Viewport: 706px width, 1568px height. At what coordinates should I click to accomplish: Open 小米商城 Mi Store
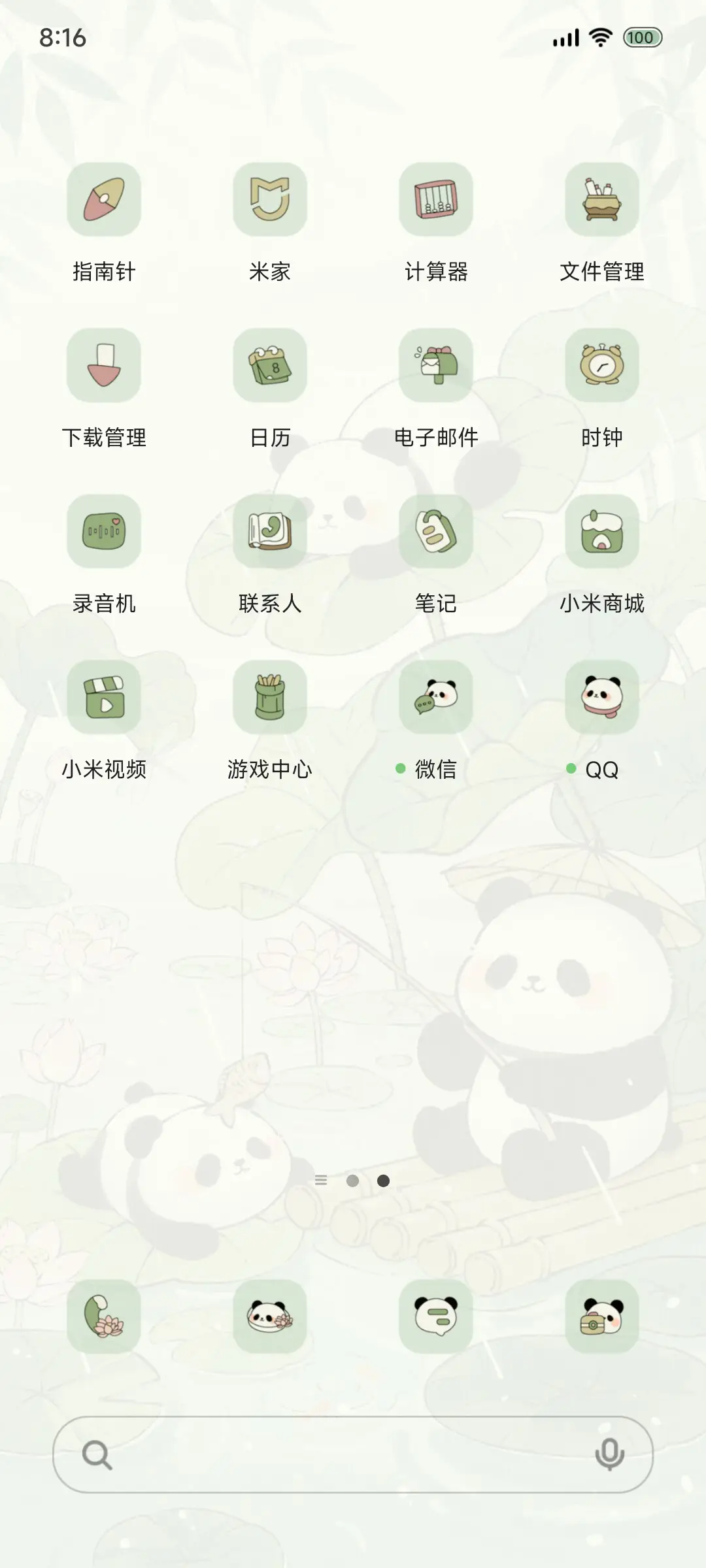[x=601, y=531]
